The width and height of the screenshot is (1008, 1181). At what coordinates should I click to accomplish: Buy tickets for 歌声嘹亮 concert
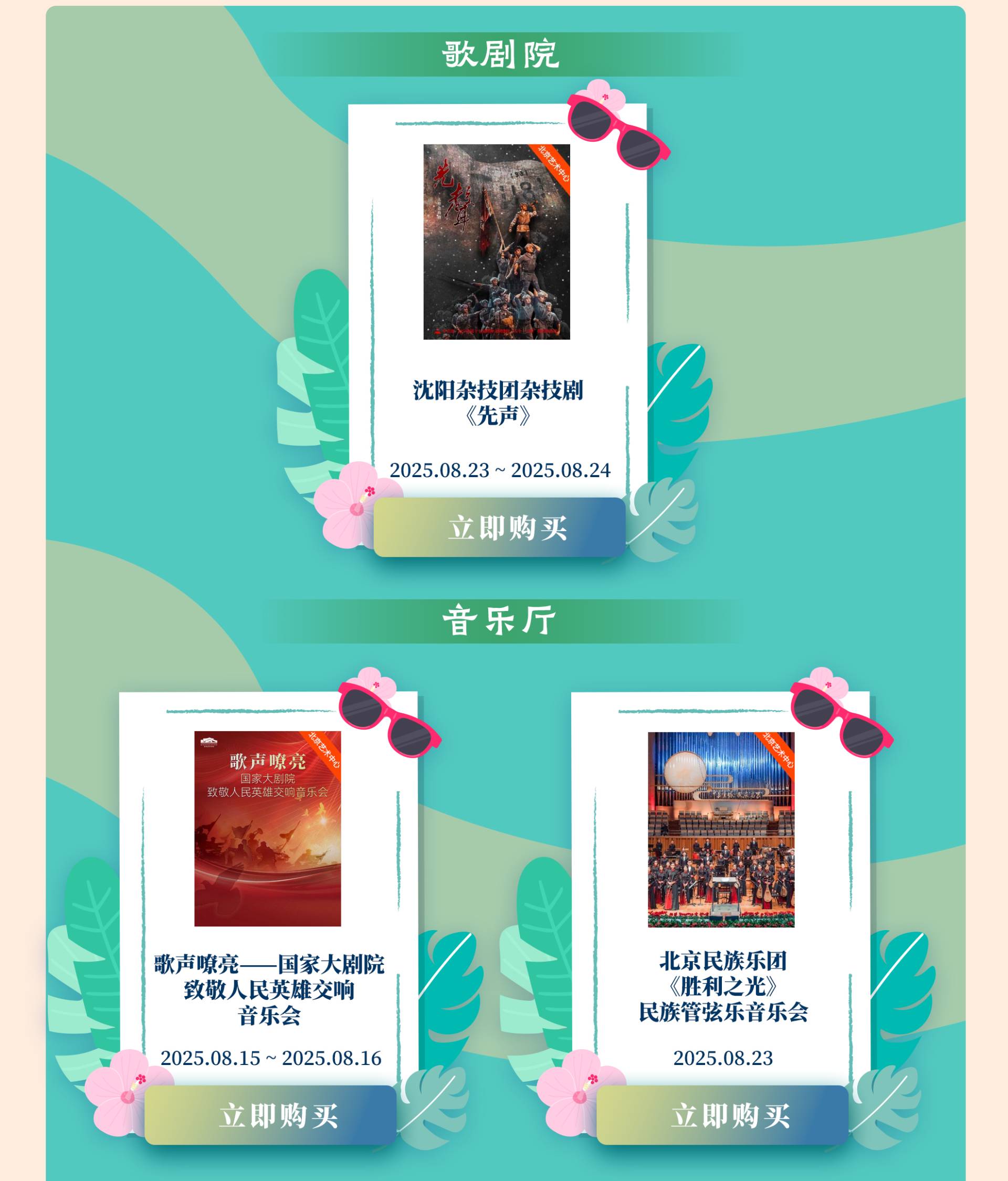(x=270, y=1115)
